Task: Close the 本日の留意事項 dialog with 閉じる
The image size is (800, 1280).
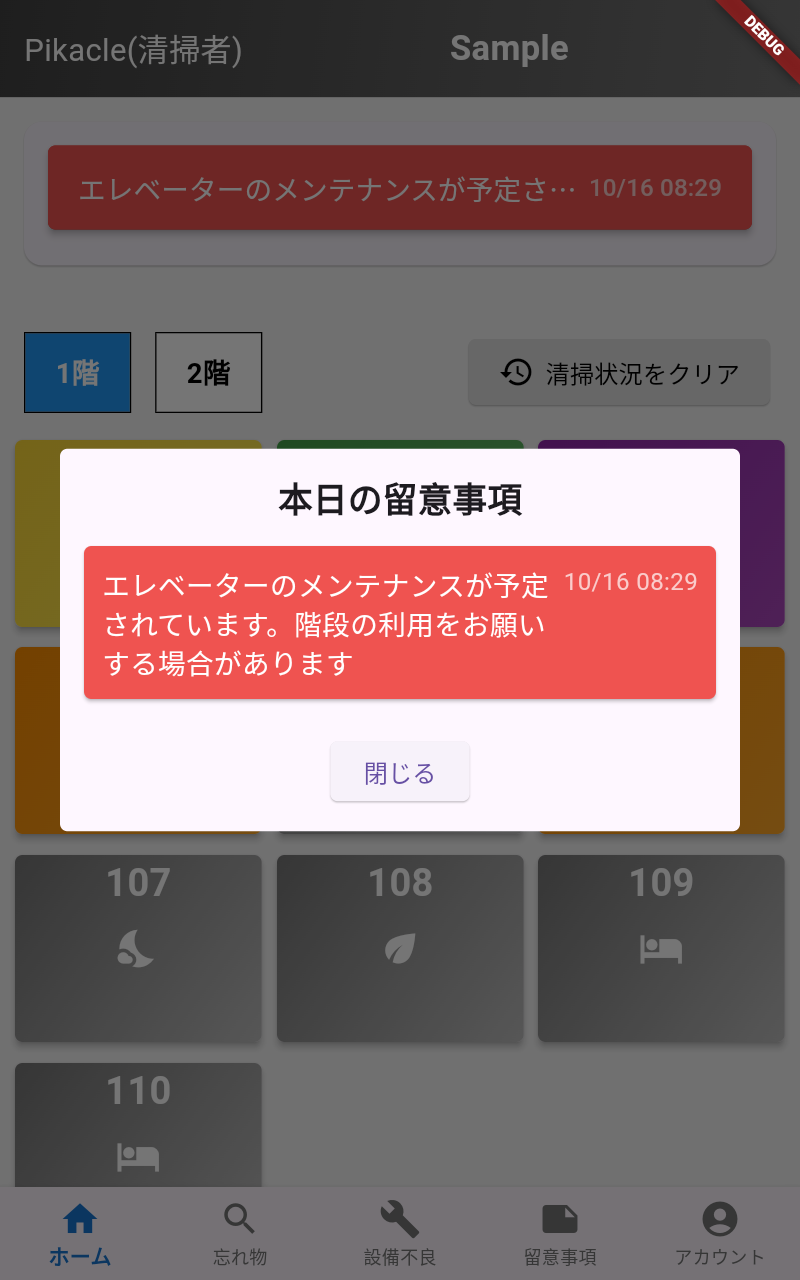Action: click(x=400, y=773)
